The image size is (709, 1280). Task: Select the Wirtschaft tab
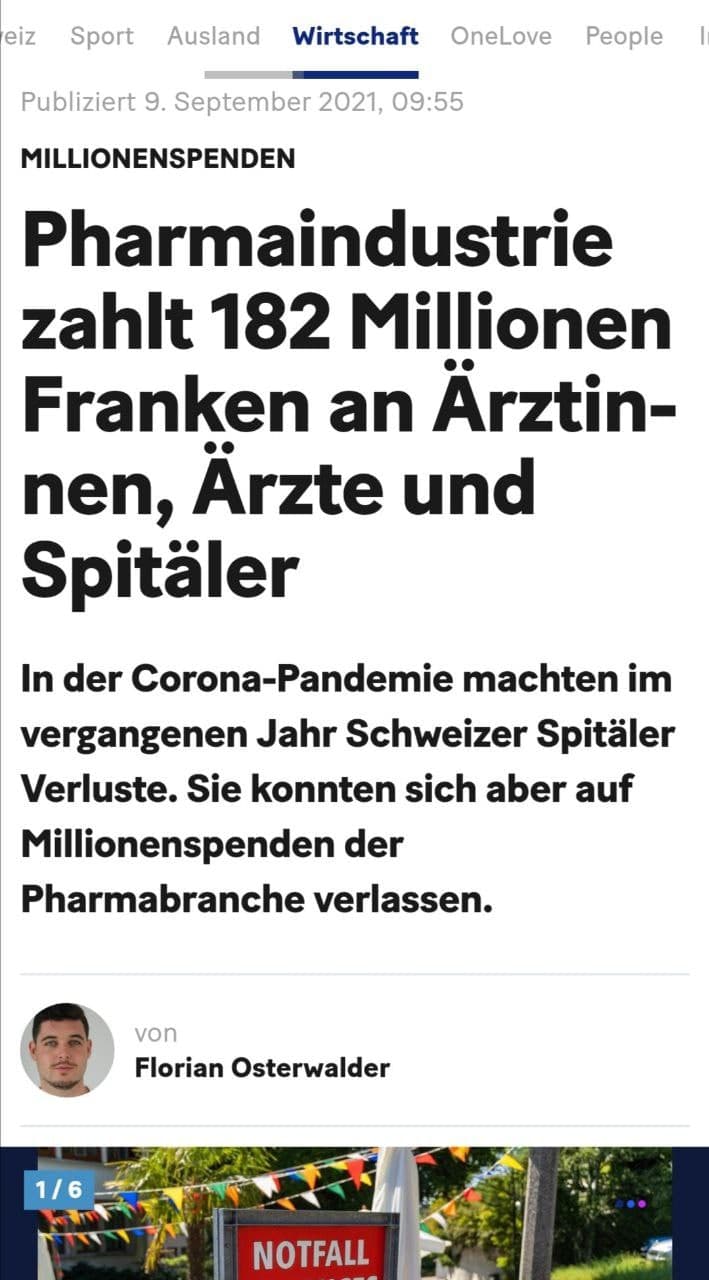[355, 37]
